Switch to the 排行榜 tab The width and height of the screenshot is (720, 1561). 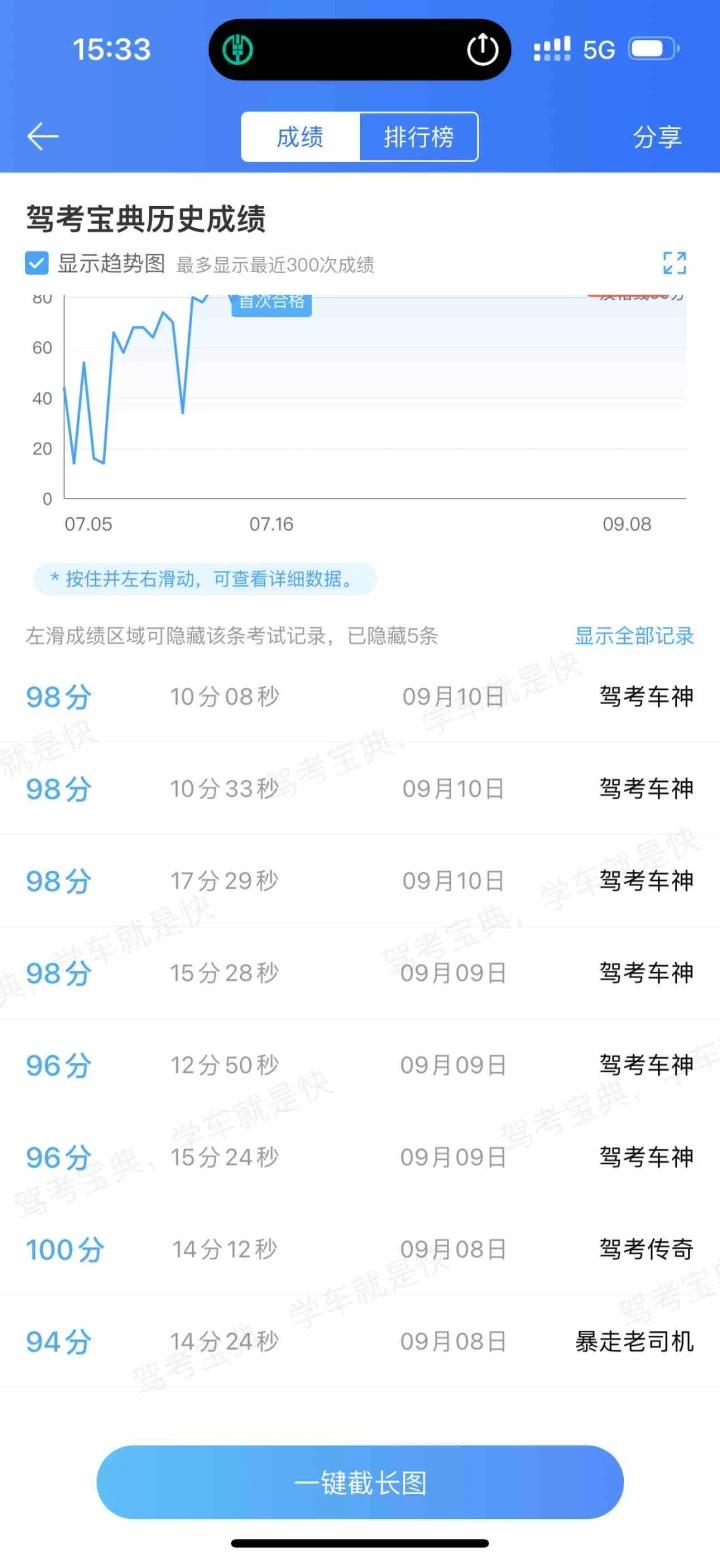tap(418, 137)
